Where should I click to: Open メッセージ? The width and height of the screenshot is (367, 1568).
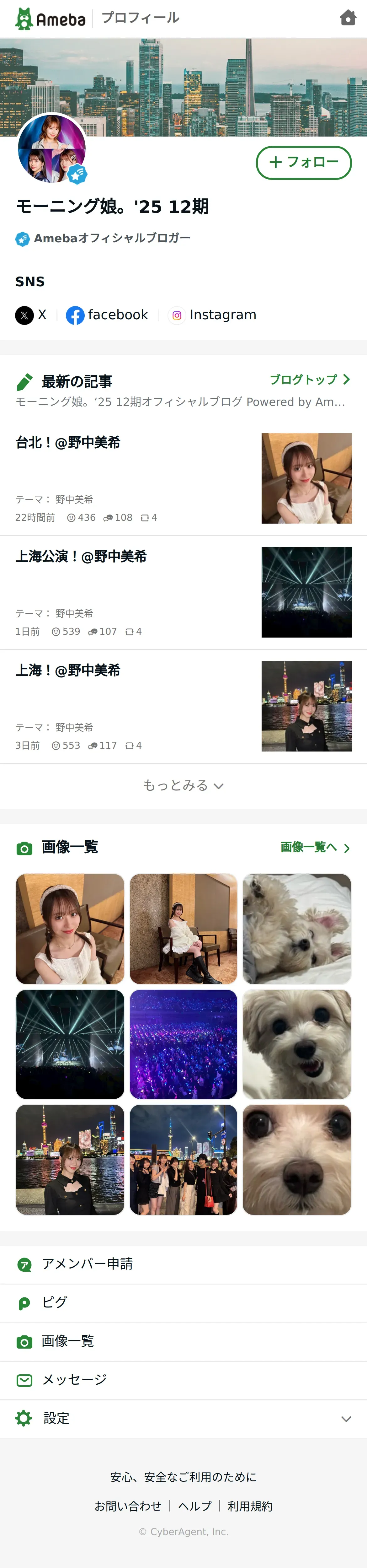coord(74,1380)
